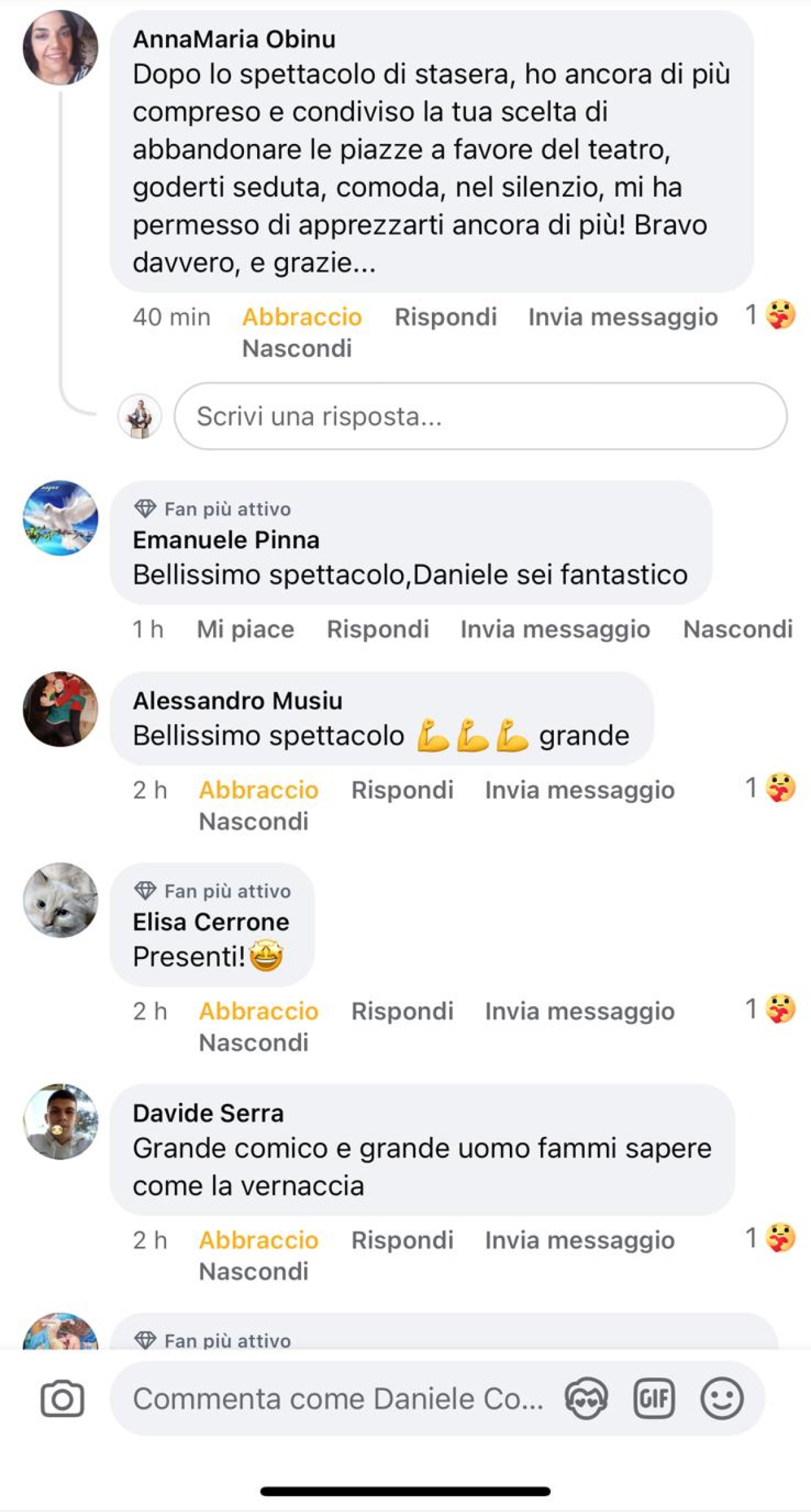Image resolution: width=811 pixels, height=1512 pixels.
Task: Reply to Emanuele Pinna's comment
Action: (378, 629)
